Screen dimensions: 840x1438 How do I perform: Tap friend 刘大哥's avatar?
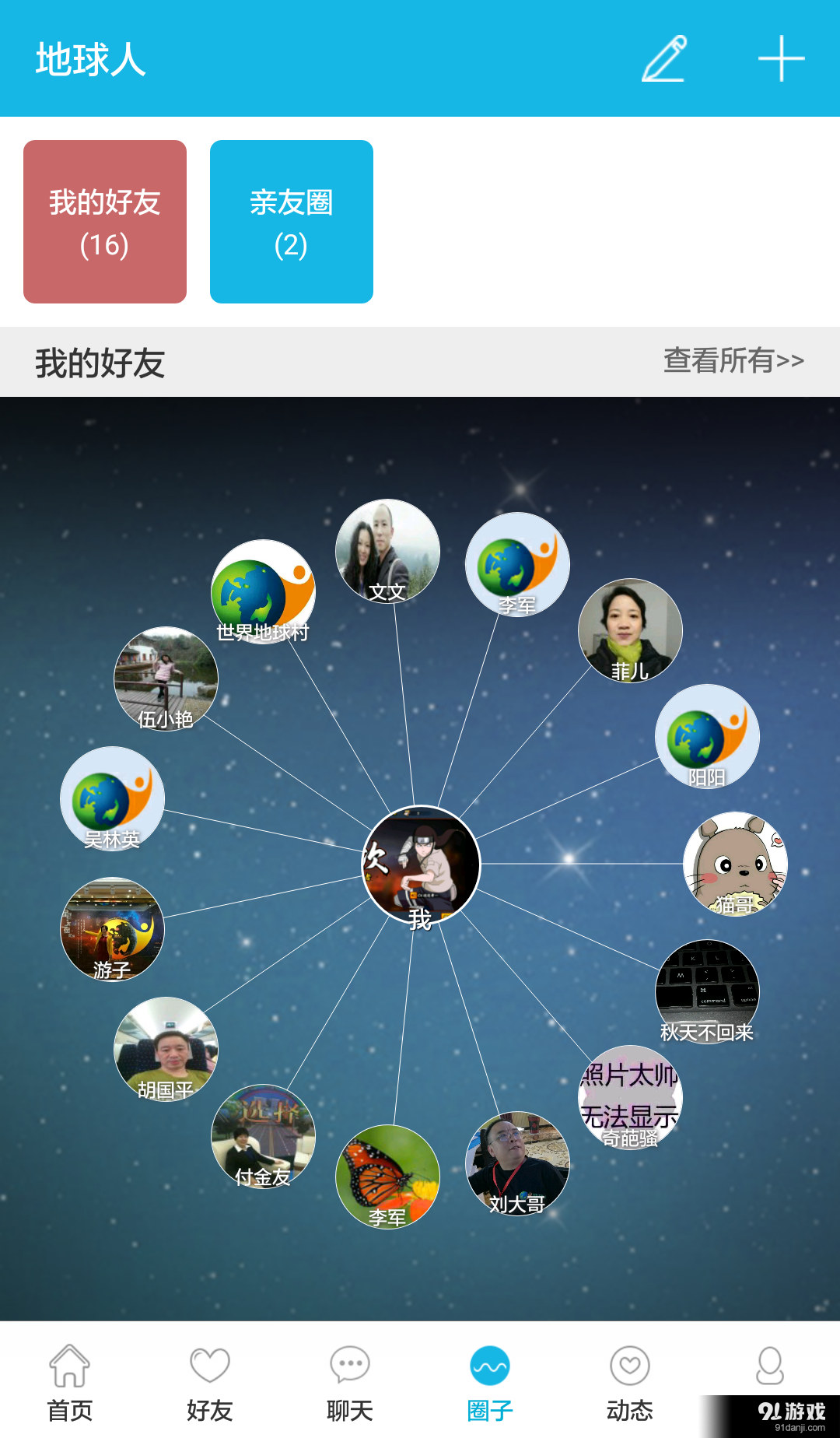pyautogui.click(x=517, y=1163)
